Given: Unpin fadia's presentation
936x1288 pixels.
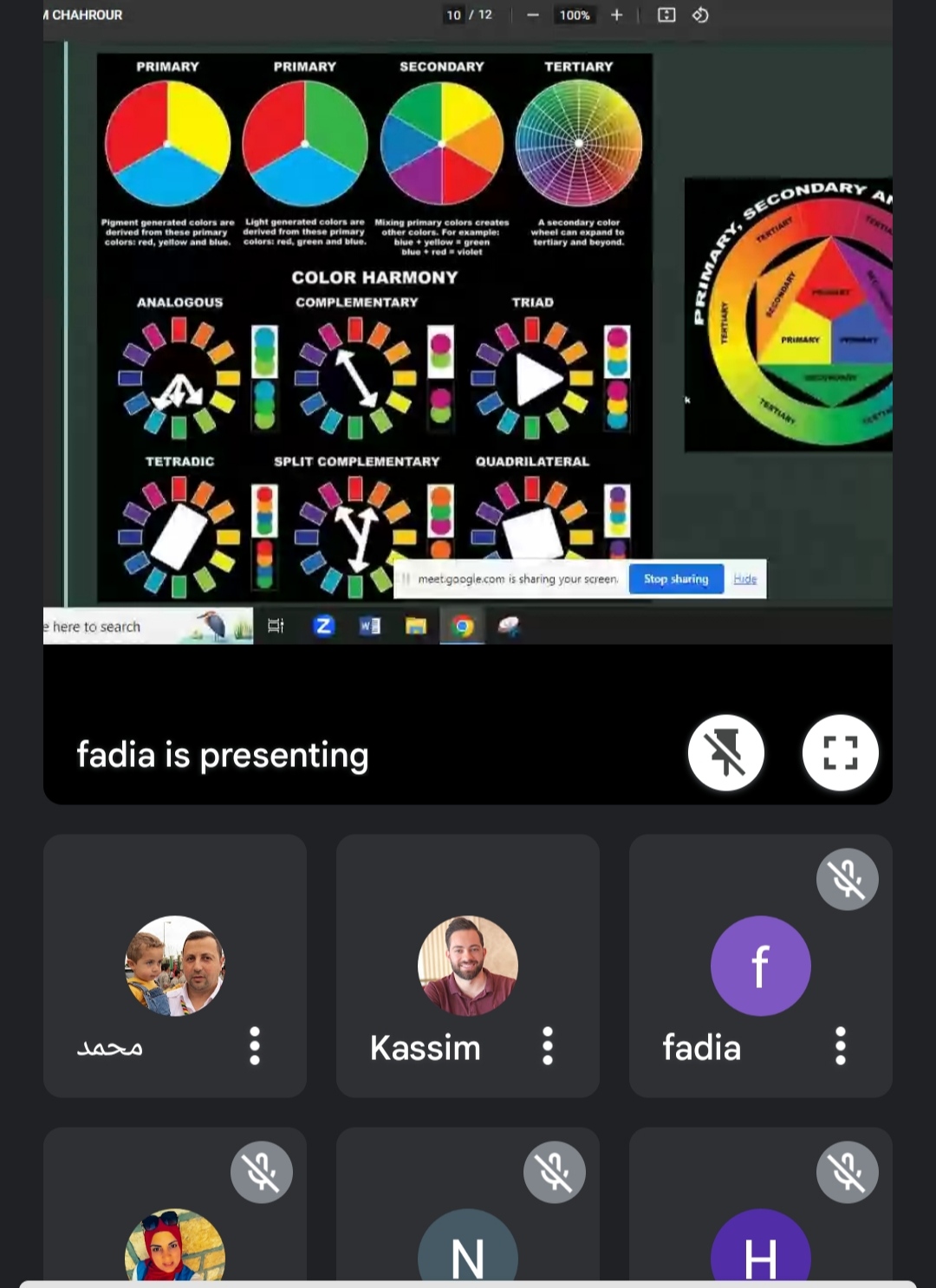Looking at the screenshot, I should pyautogui.click(x=725, y=751).
